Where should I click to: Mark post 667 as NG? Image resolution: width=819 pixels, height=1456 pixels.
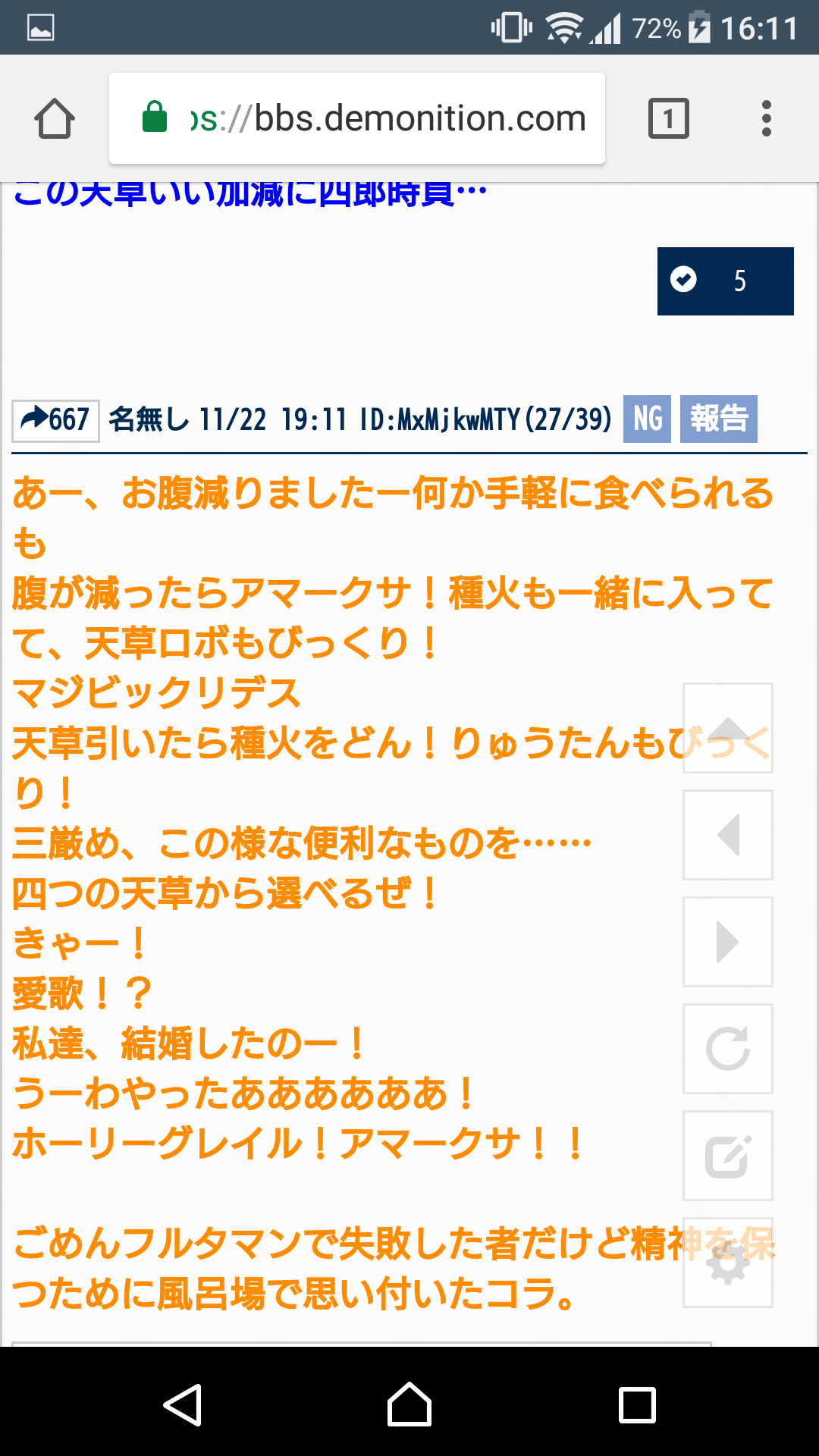pyautogui.click(x=647, y=419)
